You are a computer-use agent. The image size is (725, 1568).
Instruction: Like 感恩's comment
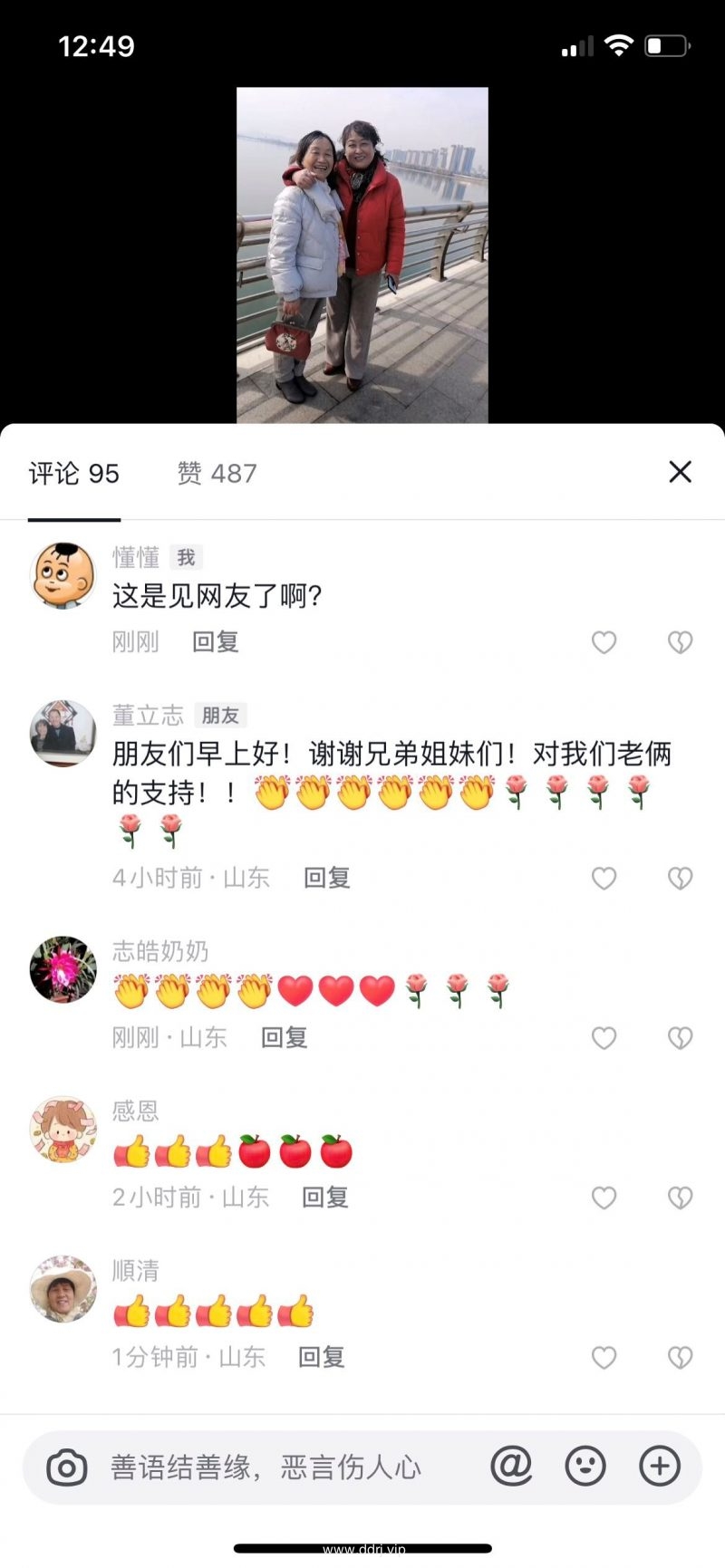pyautogui.click(x=604, y=1198)
